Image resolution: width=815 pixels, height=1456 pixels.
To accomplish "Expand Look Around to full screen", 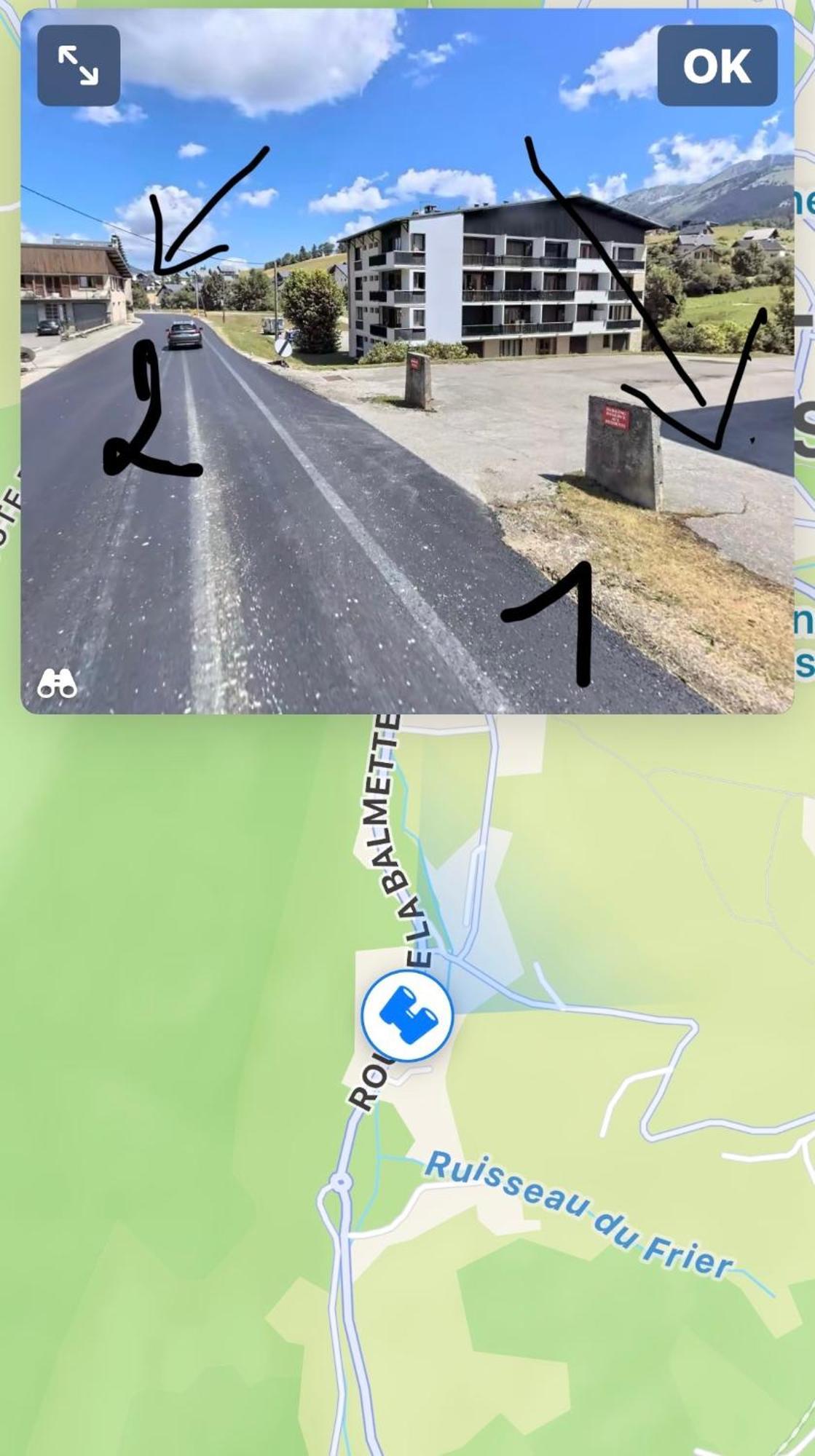I will pos(79,66).
